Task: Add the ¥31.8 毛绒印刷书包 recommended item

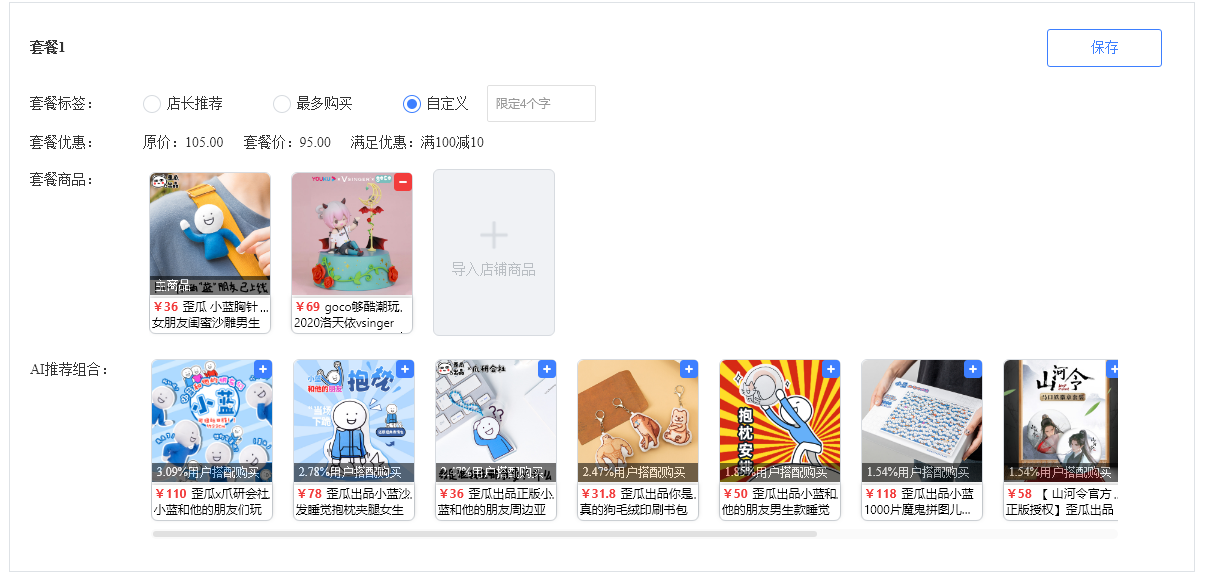Action: pyautogui.click(x=688, y=369)
